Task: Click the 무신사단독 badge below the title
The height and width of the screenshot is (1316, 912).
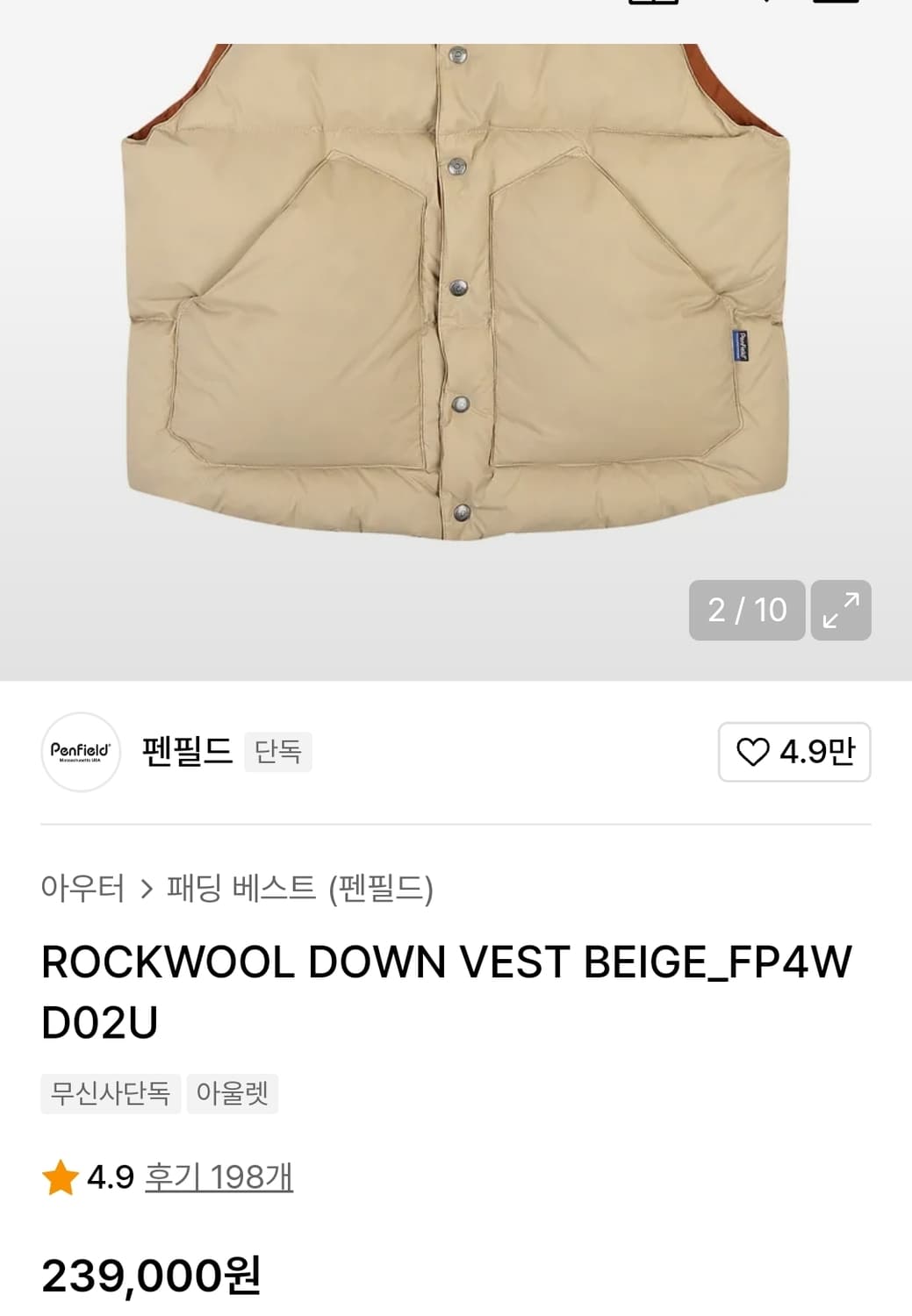Action: coord(109,1093)
